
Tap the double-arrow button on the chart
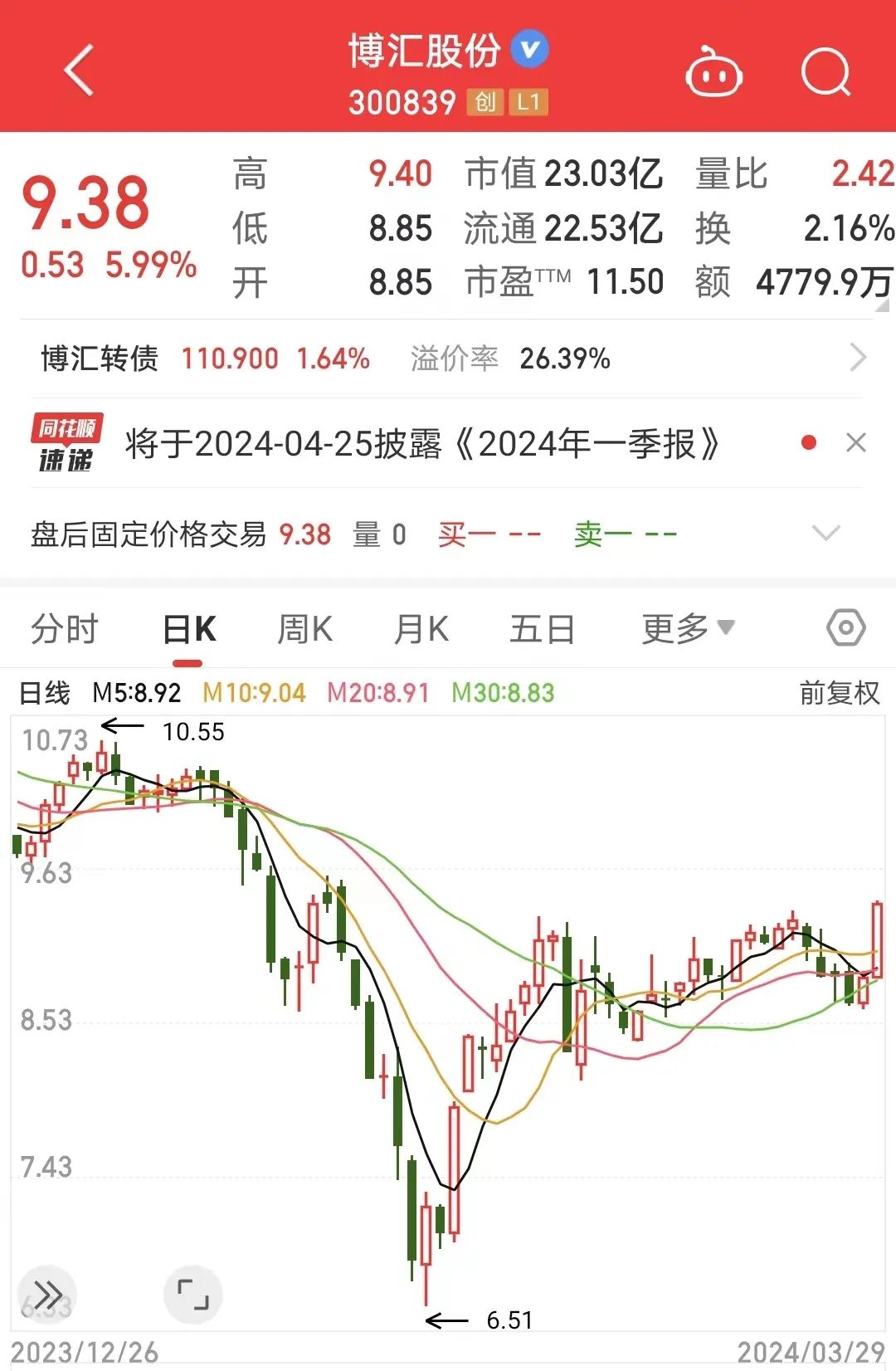(x=47, y=1295)
